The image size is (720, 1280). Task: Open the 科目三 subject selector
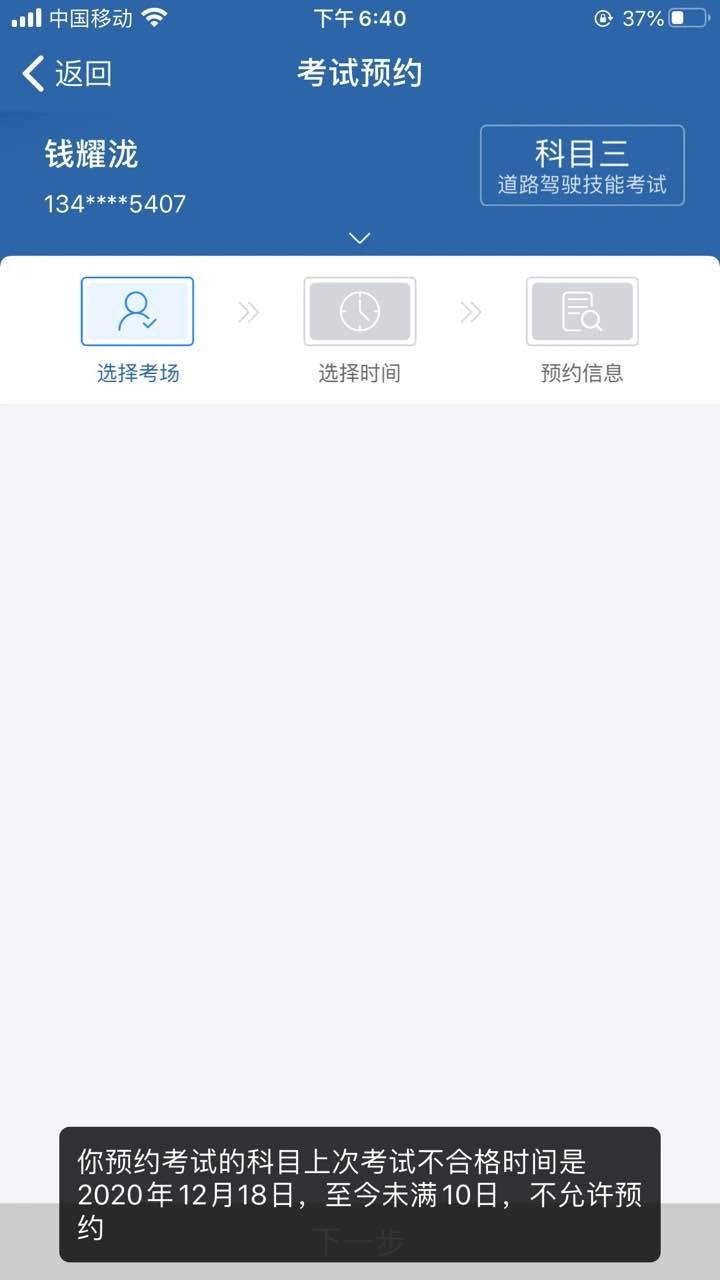582,166
